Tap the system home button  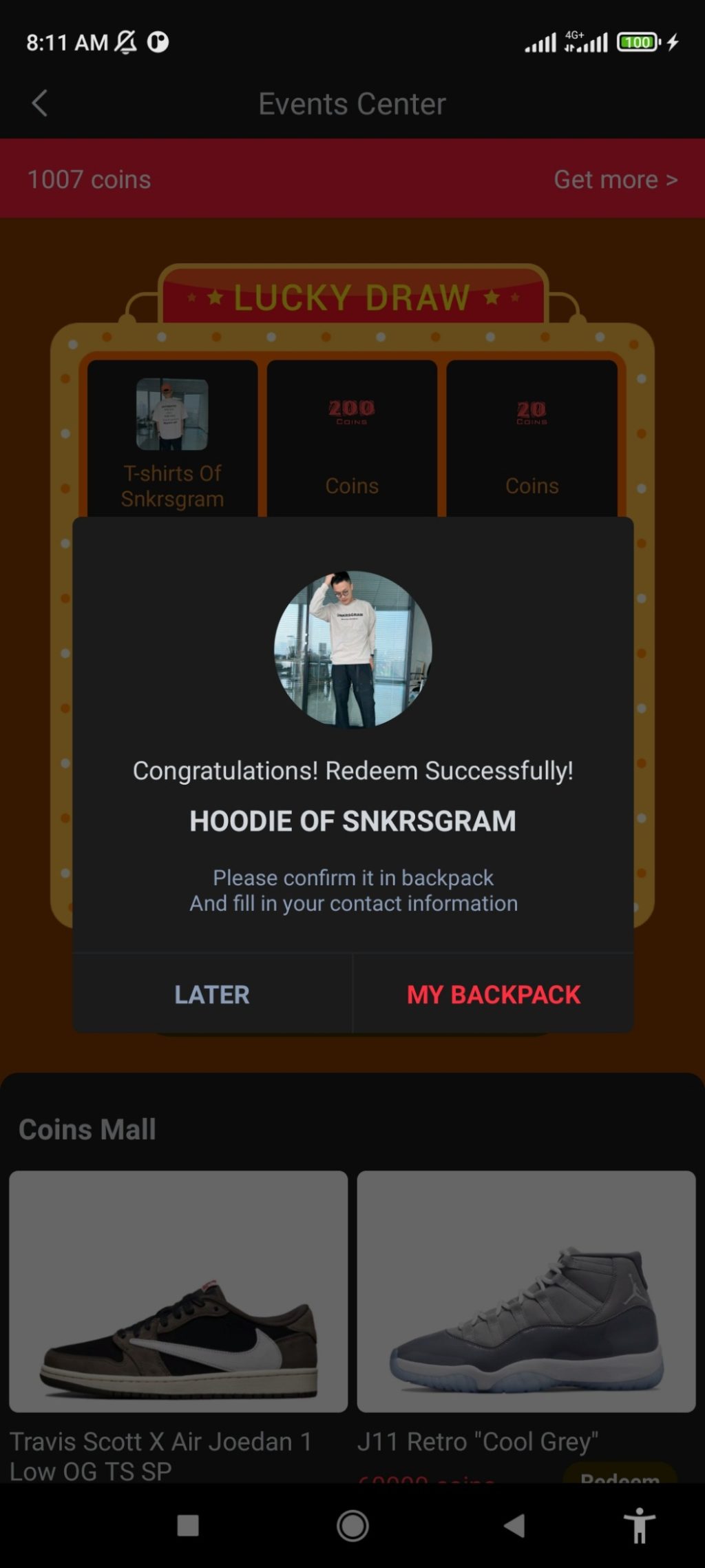(x=352, y=1526)
